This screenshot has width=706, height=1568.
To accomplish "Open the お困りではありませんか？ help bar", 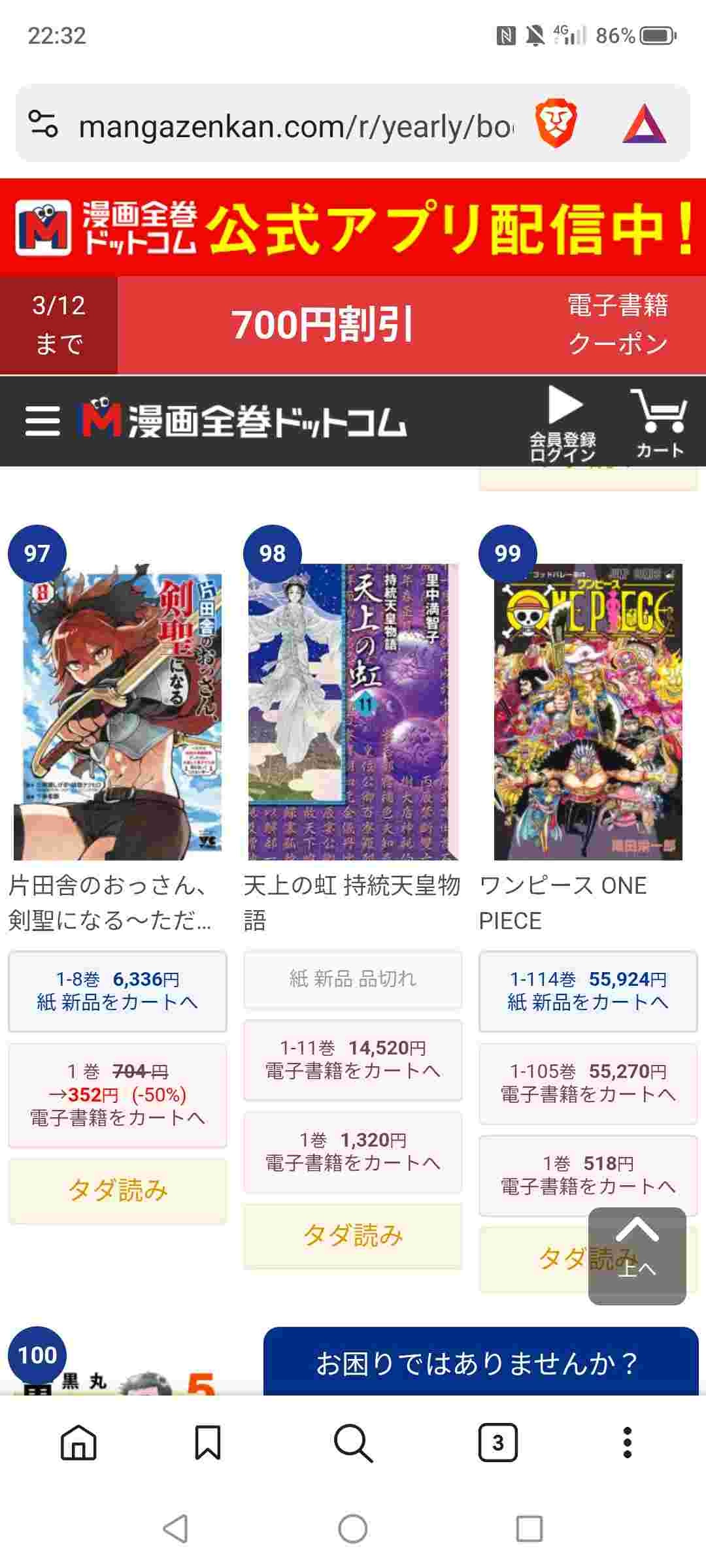I will [x=480, y=1364].
